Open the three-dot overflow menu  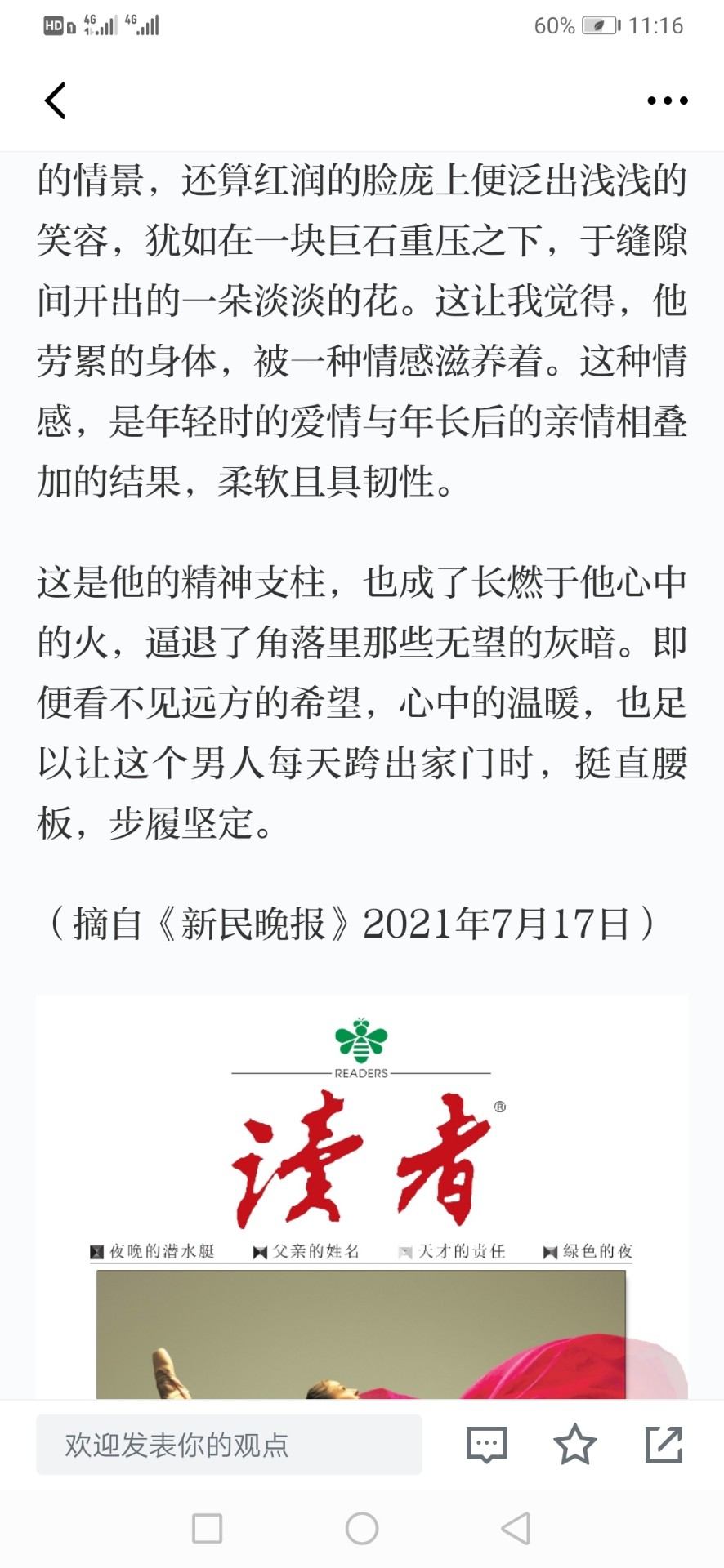click(x=667, y=101)
